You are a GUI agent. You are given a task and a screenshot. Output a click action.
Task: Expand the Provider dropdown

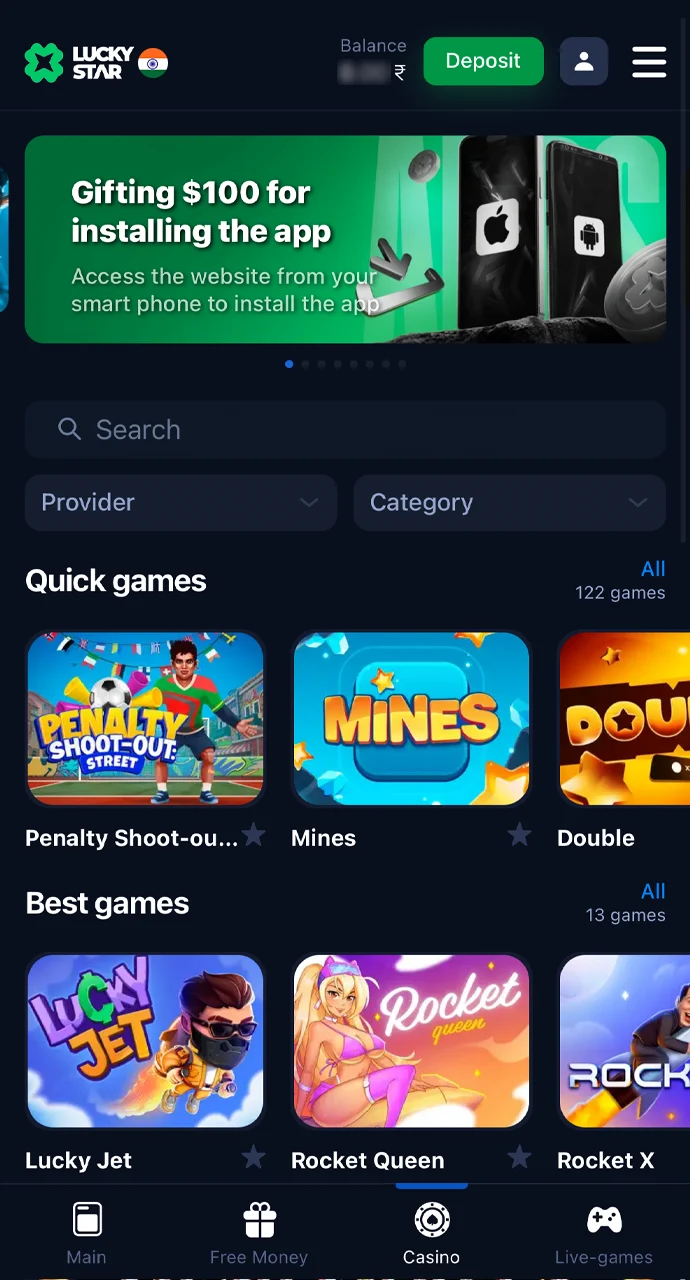tap(181, 502)
